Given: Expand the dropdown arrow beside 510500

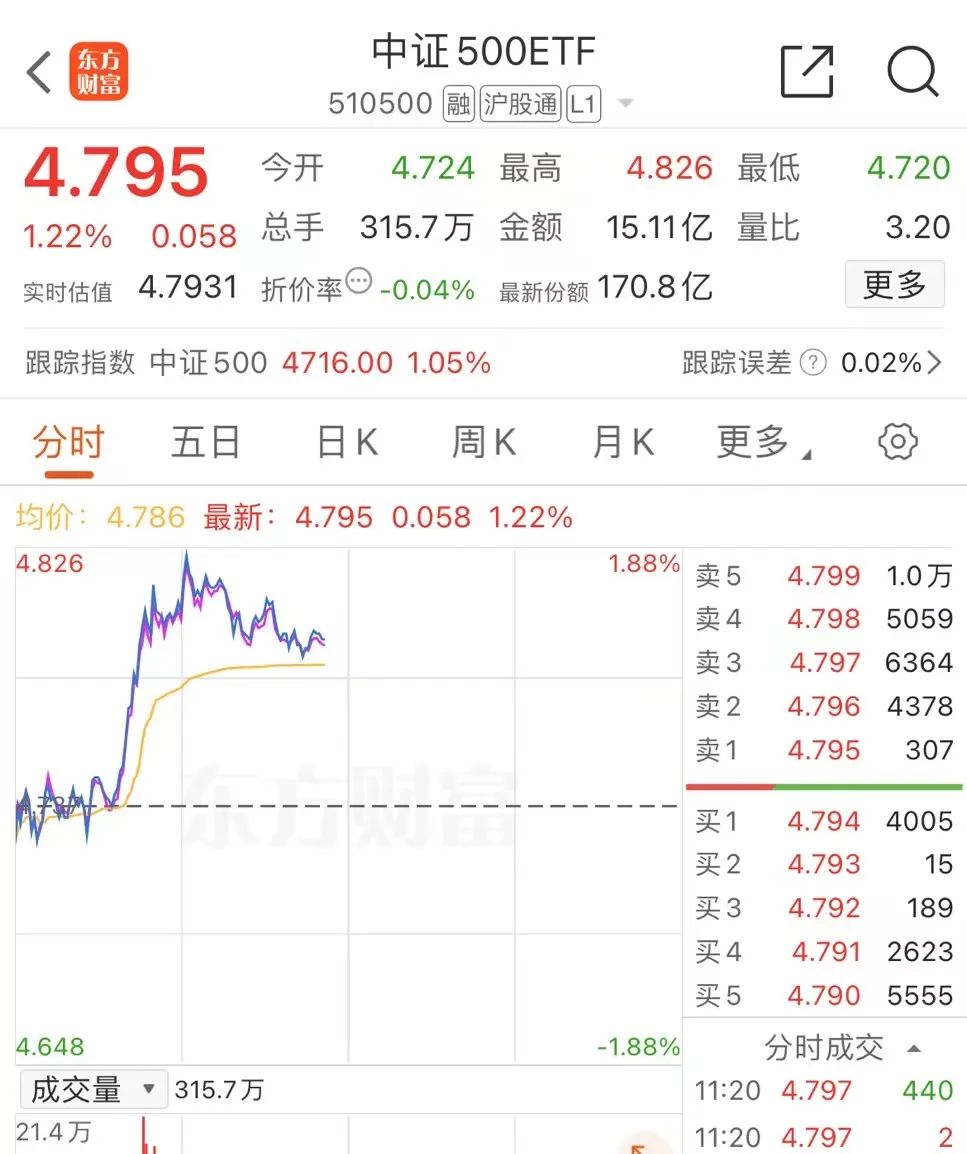Looking at the screenshot, I should click(x=626, y=104).
